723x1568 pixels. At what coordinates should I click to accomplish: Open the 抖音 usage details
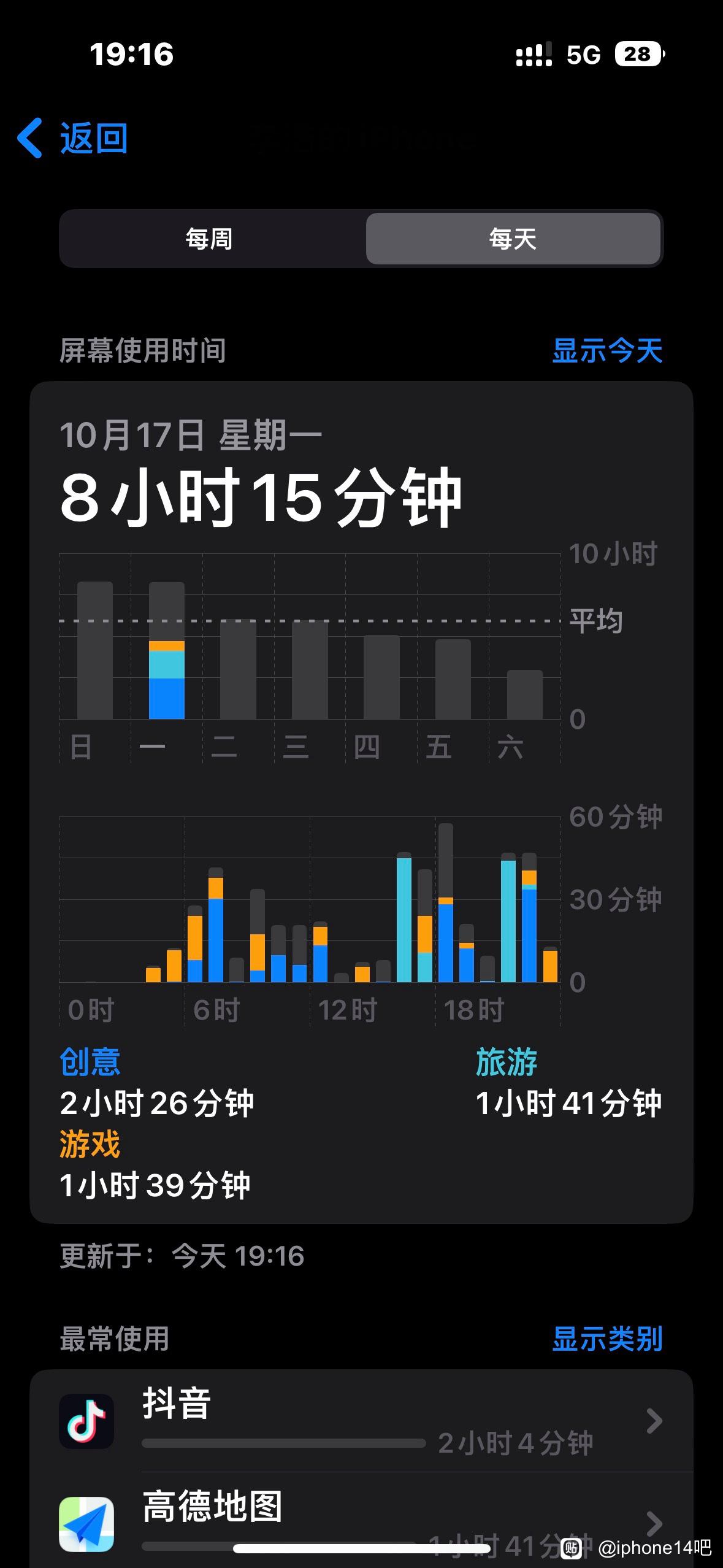tap(361, 1421)
